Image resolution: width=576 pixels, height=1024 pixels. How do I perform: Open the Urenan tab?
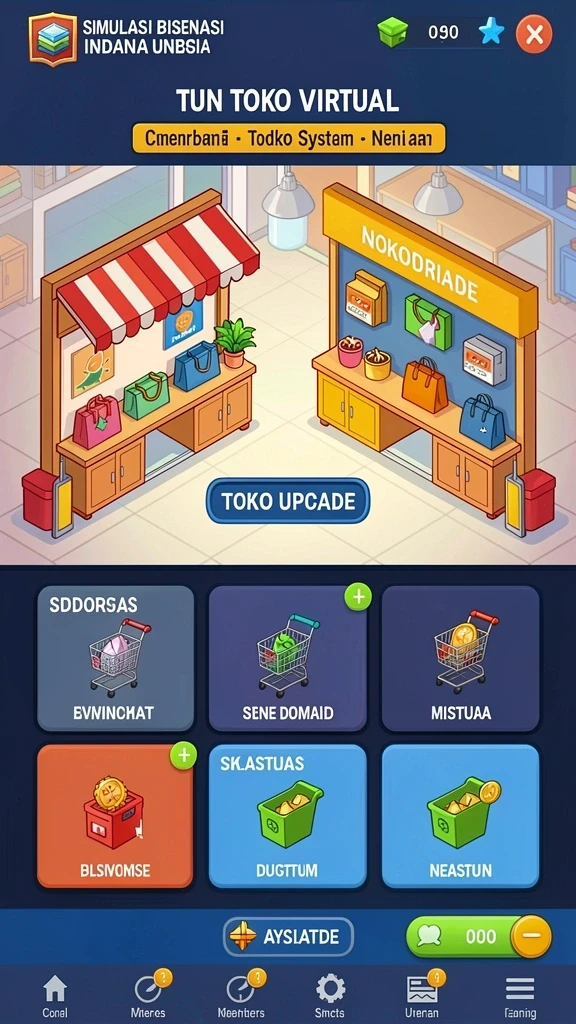pos(422,997)
